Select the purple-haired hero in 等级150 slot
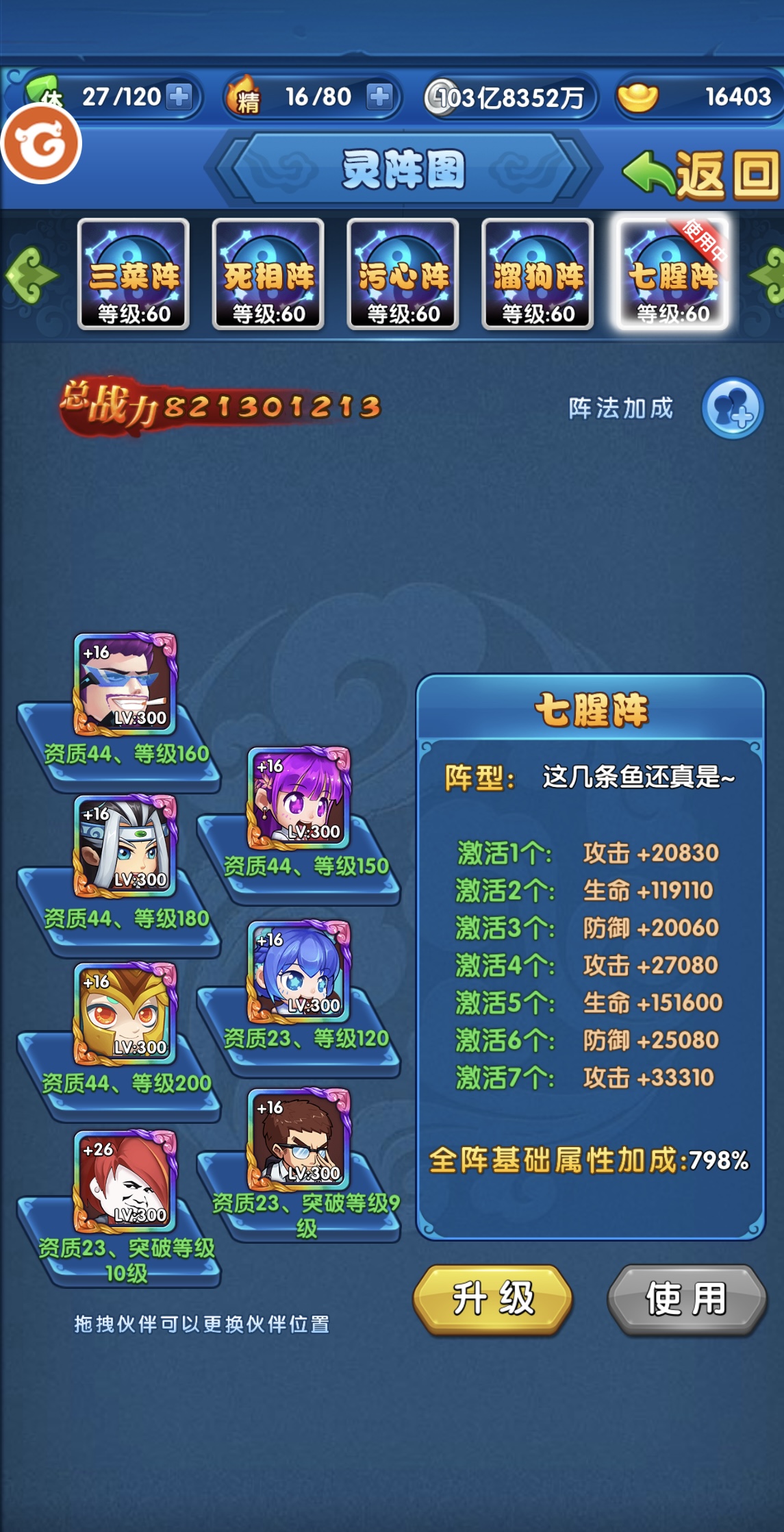The image size is (784, 1532). [x=299, y=798]
